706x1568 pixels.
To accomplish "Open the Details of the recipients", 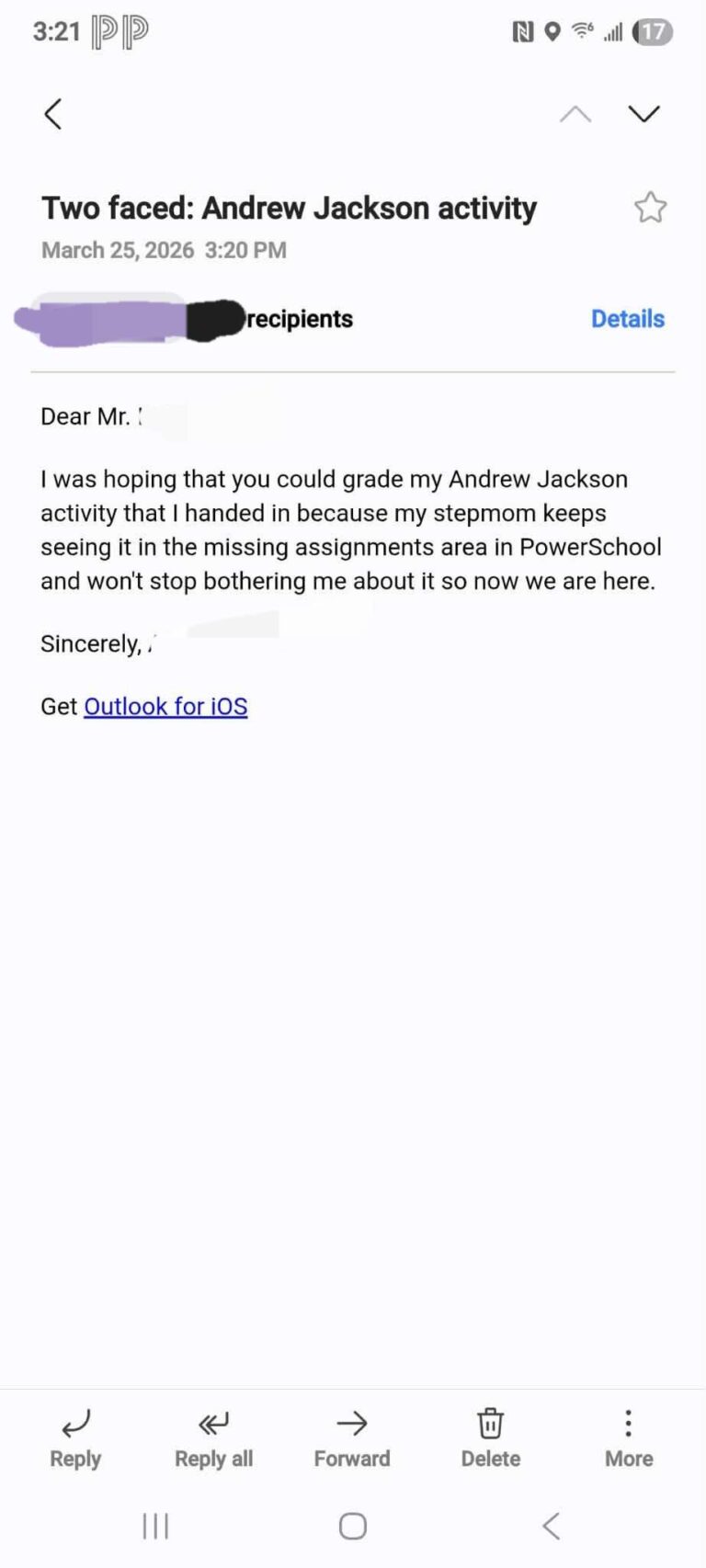I will 628,319.
